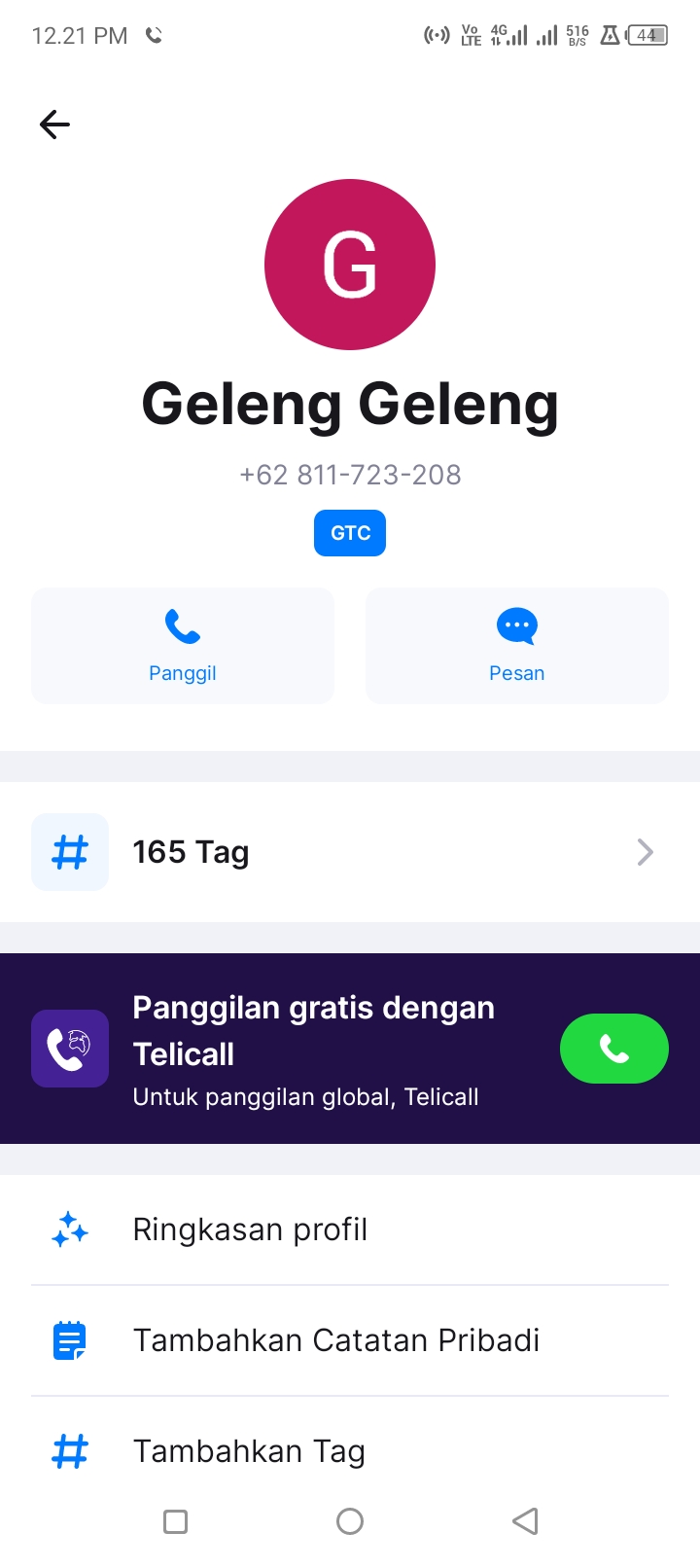The height and width of the screenshot is (1568, 700).
Task: Start free Telicall with green call button
Action: tap(613, 1049)
